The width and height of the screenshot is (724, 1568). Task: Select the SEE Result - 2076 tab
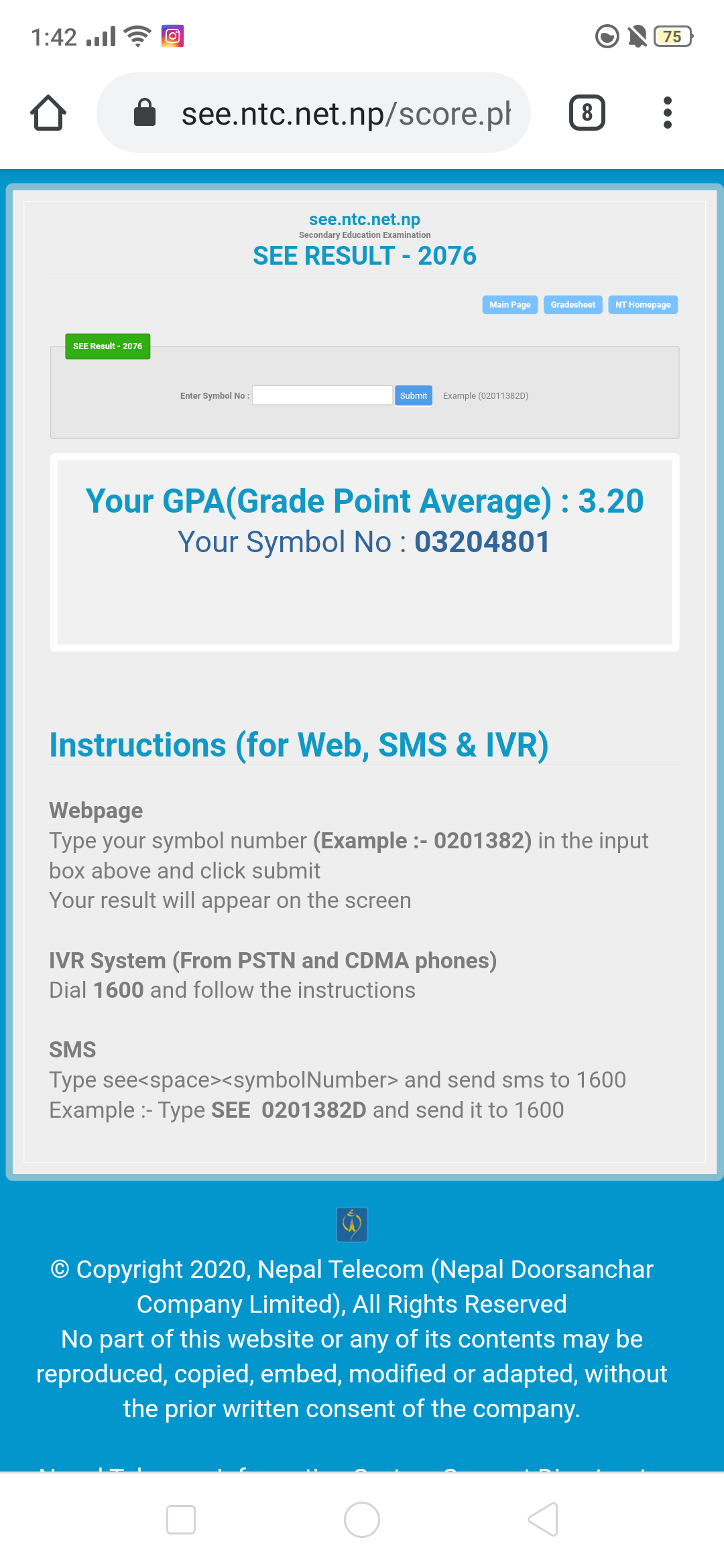[x=107, y=346]
